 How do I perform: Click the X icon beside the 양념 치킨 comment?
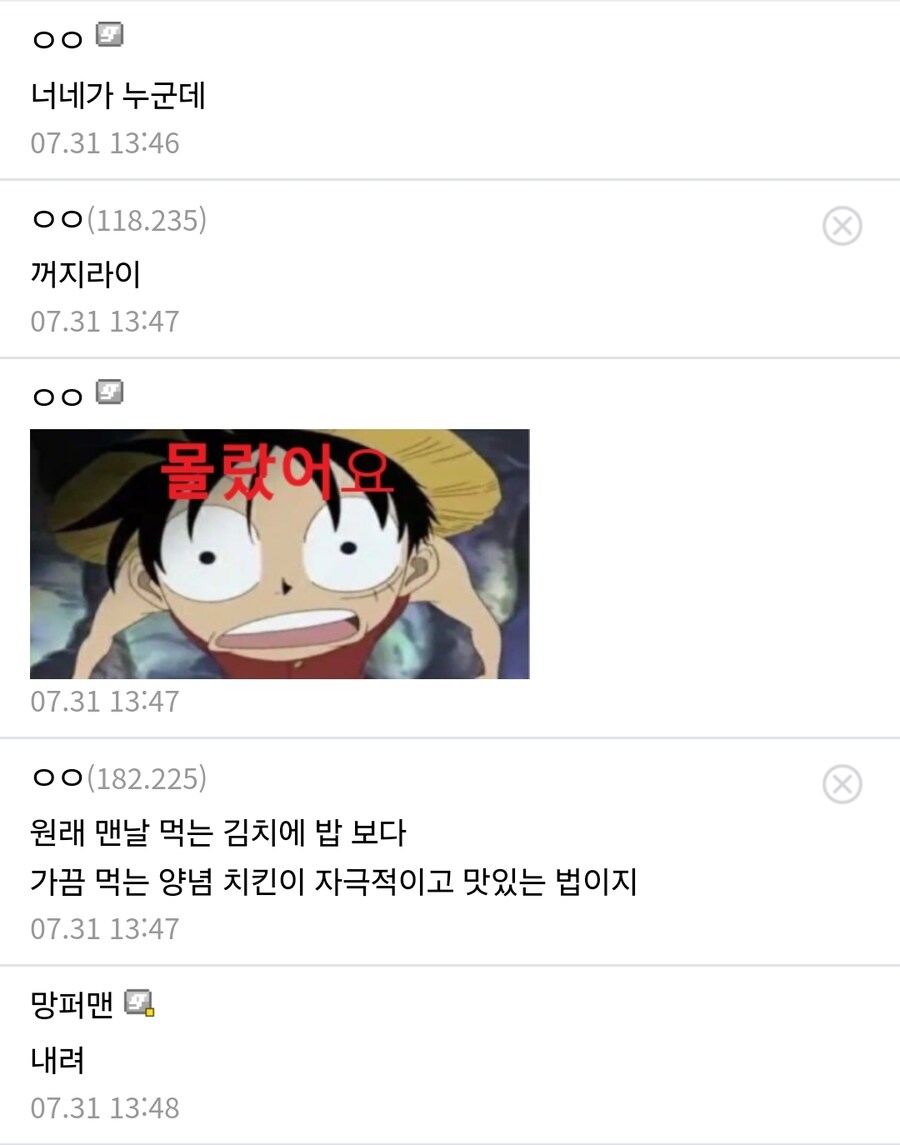[843, 785]
